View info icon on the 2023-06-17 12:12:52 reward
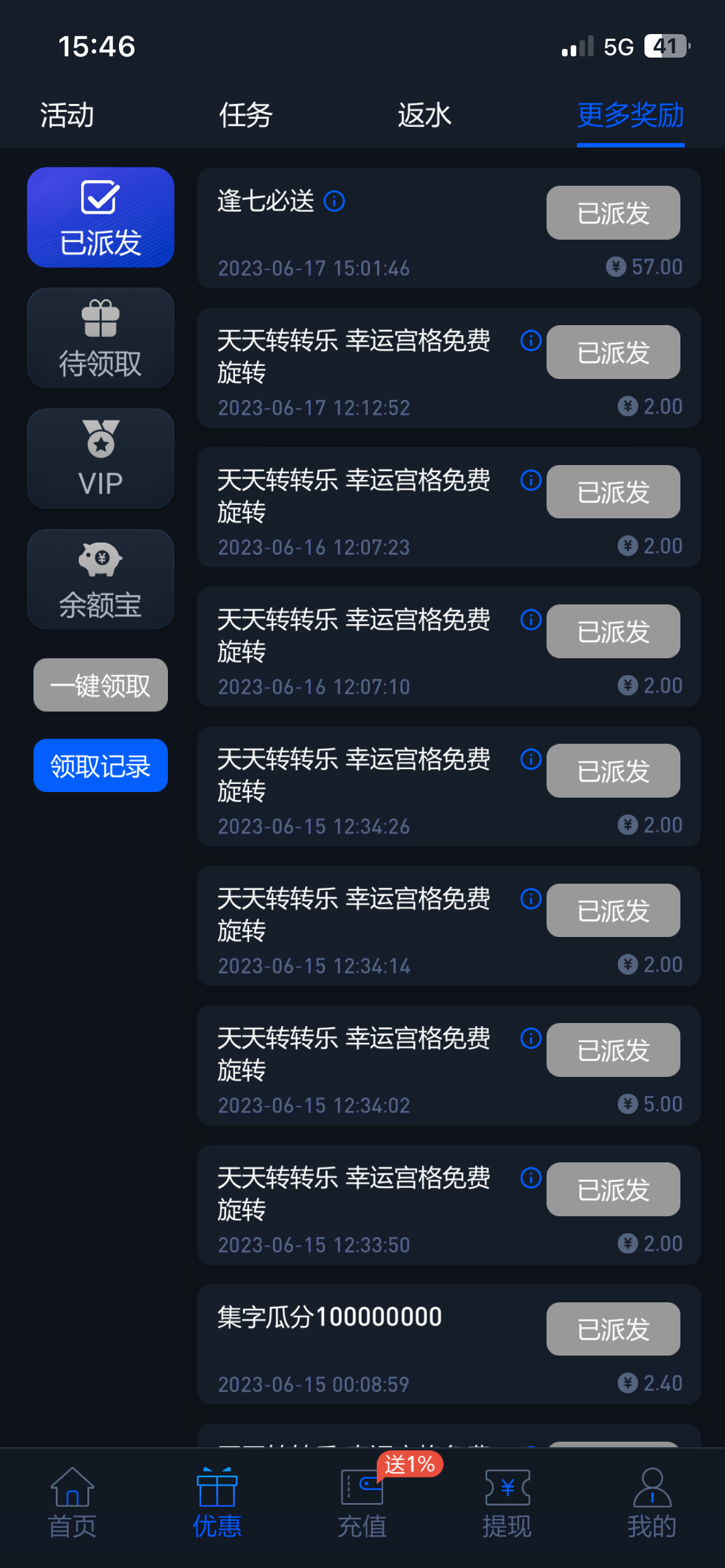Image resolution: width=725 pixels, height=1568 pixels. [x=530, y=341]
